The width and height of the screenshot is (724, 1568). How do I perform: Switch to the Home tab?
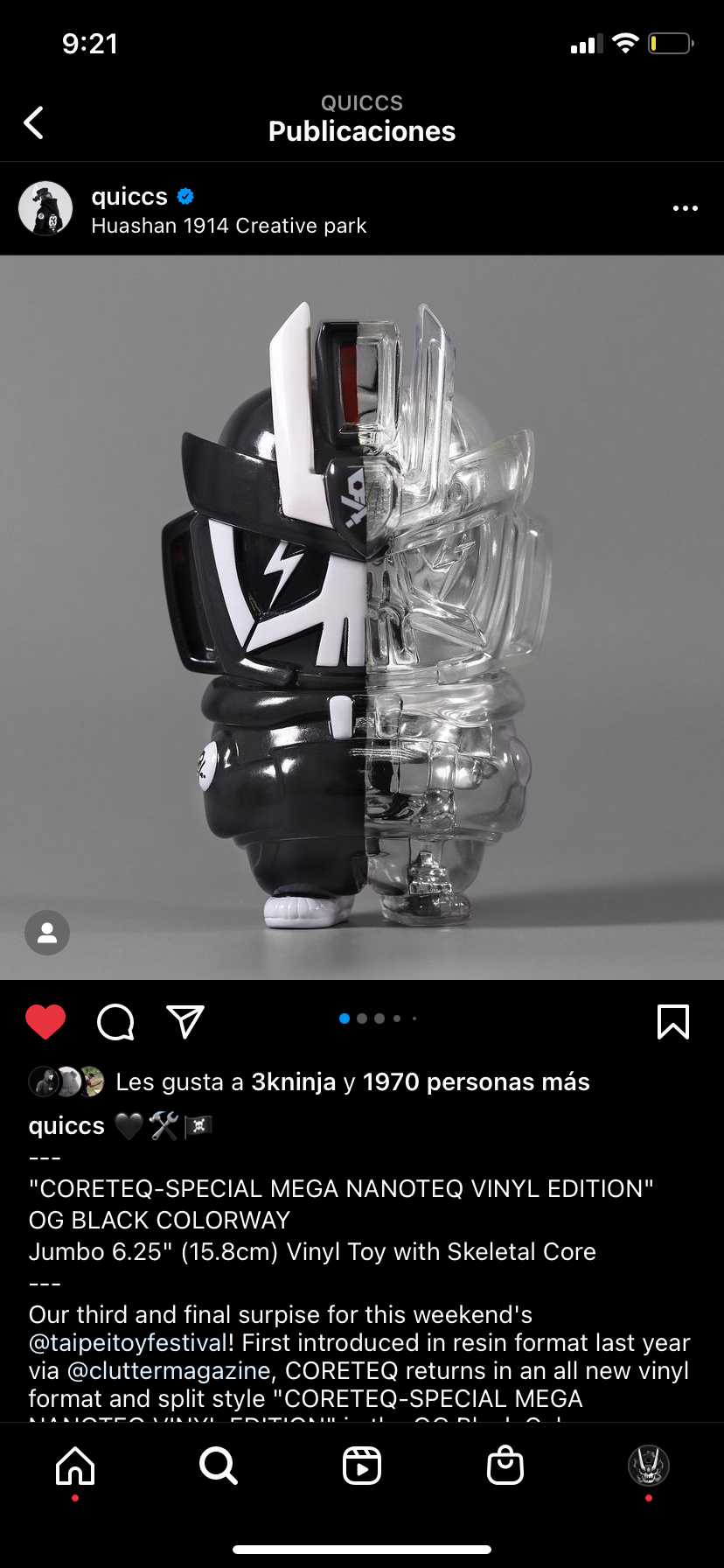coord(75,1465)
